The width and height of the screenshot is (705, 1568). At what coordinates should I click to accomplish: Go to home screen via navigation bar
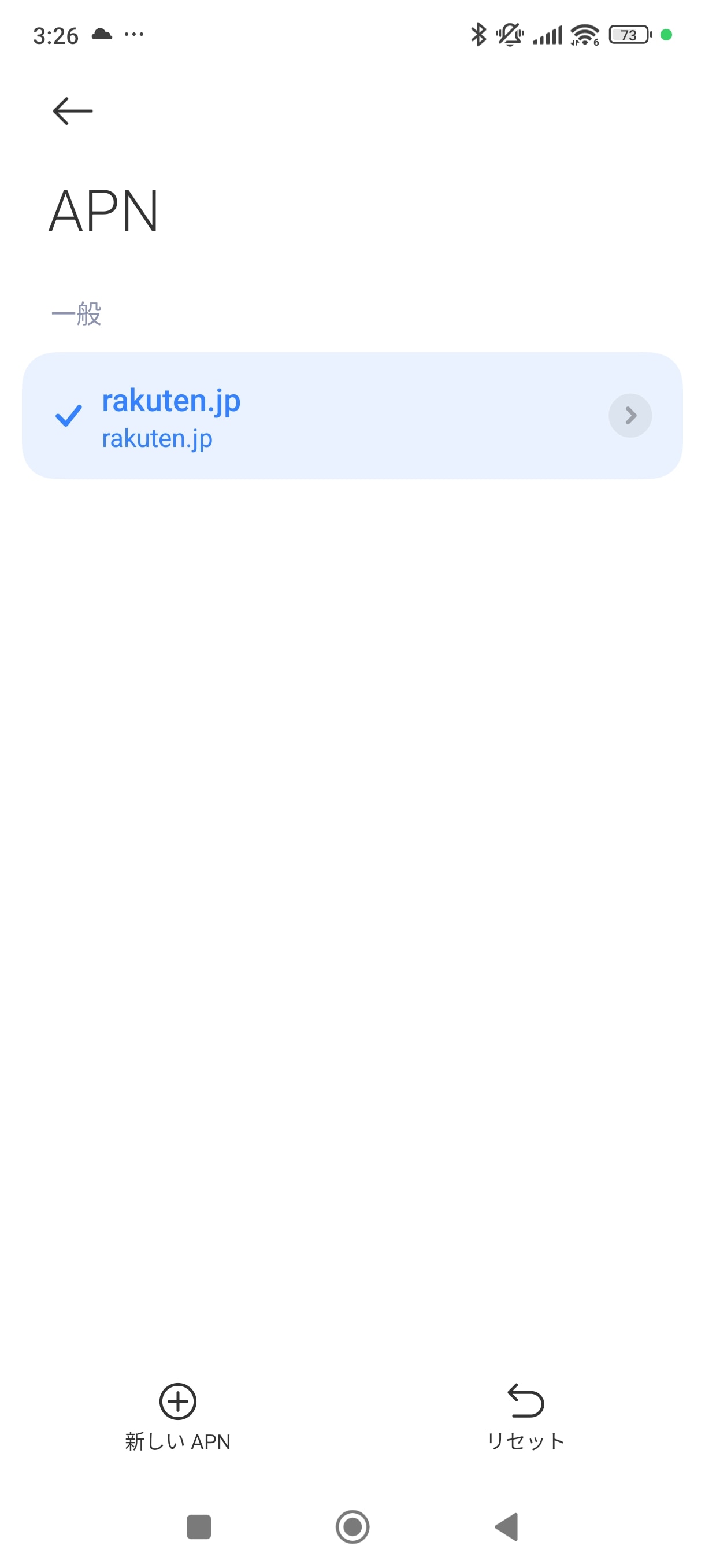coord(352,1526)
